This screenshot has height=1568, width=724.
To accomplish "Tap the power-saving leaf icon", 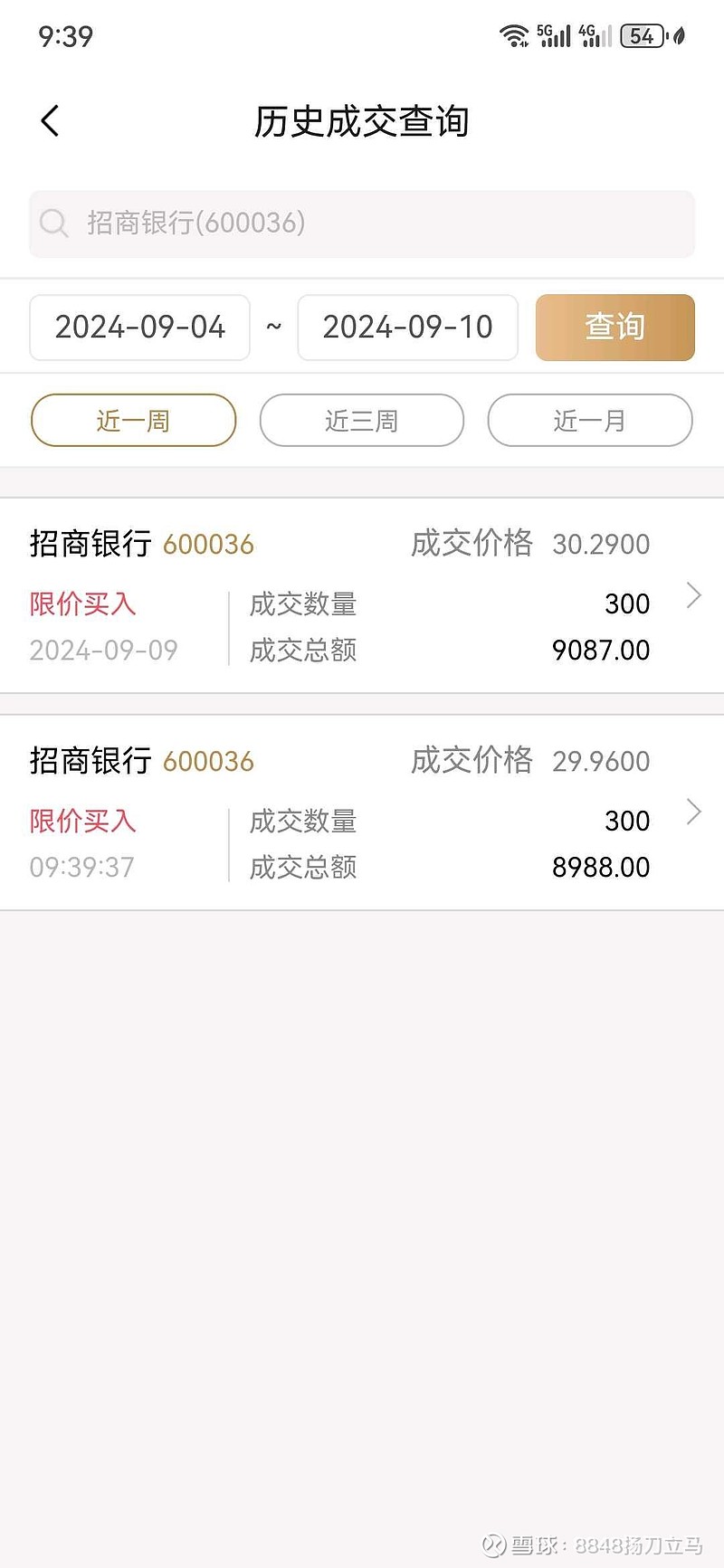I will tap(678, 35).
